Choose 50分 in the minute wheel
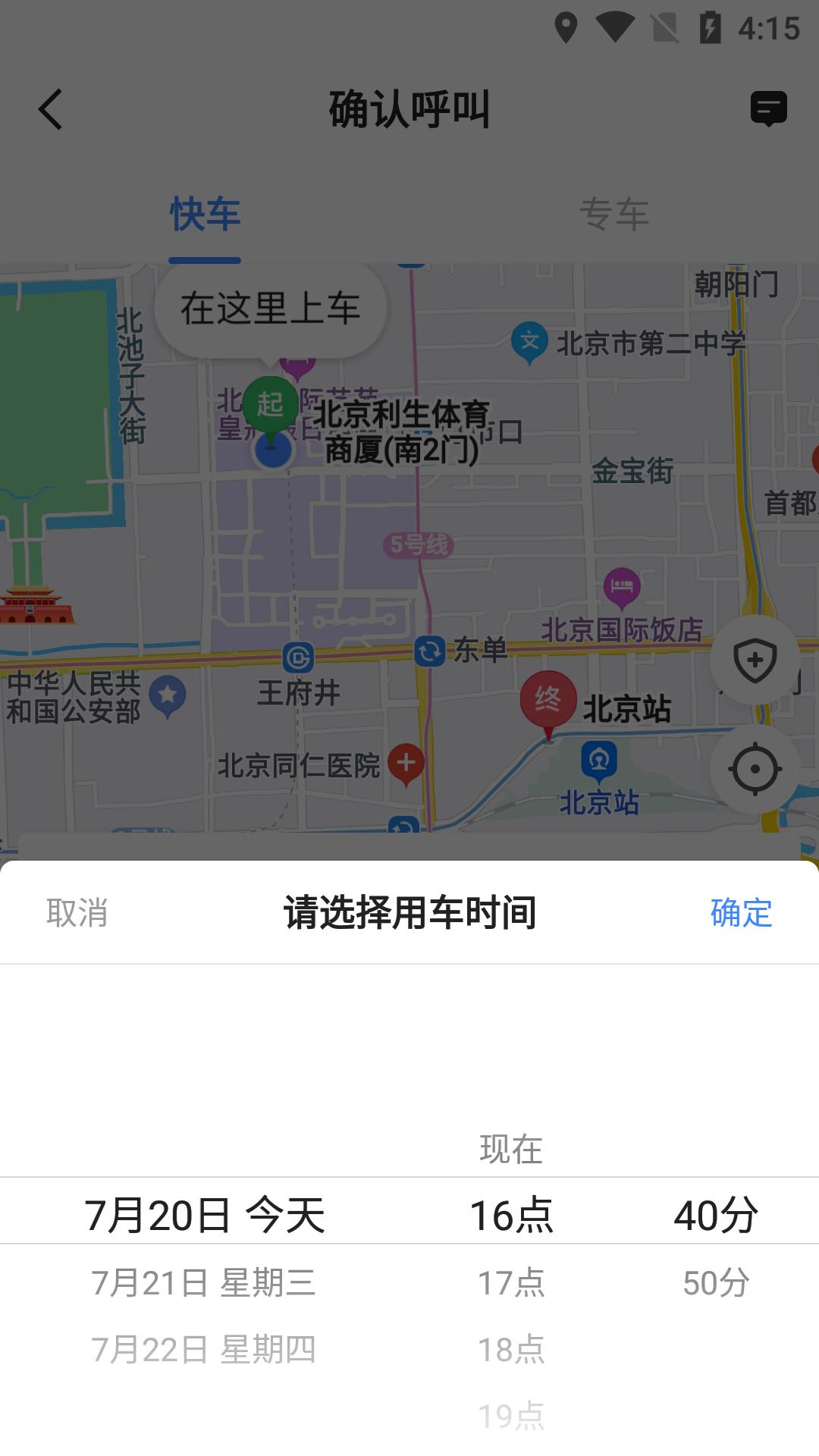This screenshot has height=1456, width=819. [716, 1283]
